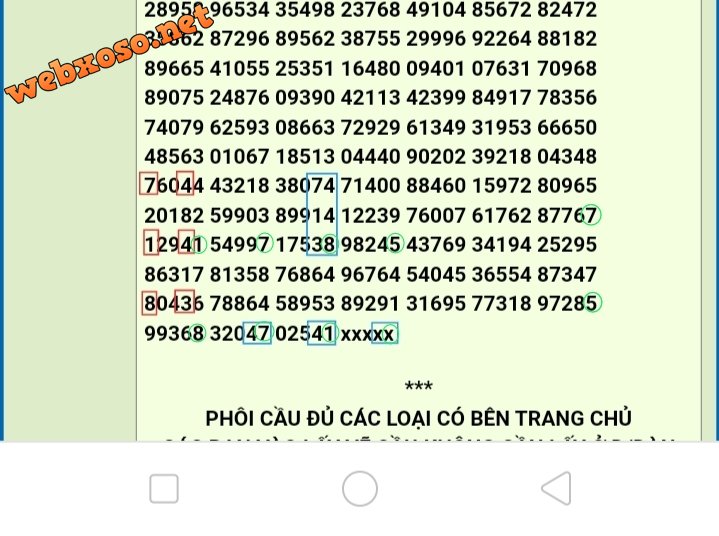Screen dimensions: 719x536
Task: Go to the home screen
Action: click(360, 489)
